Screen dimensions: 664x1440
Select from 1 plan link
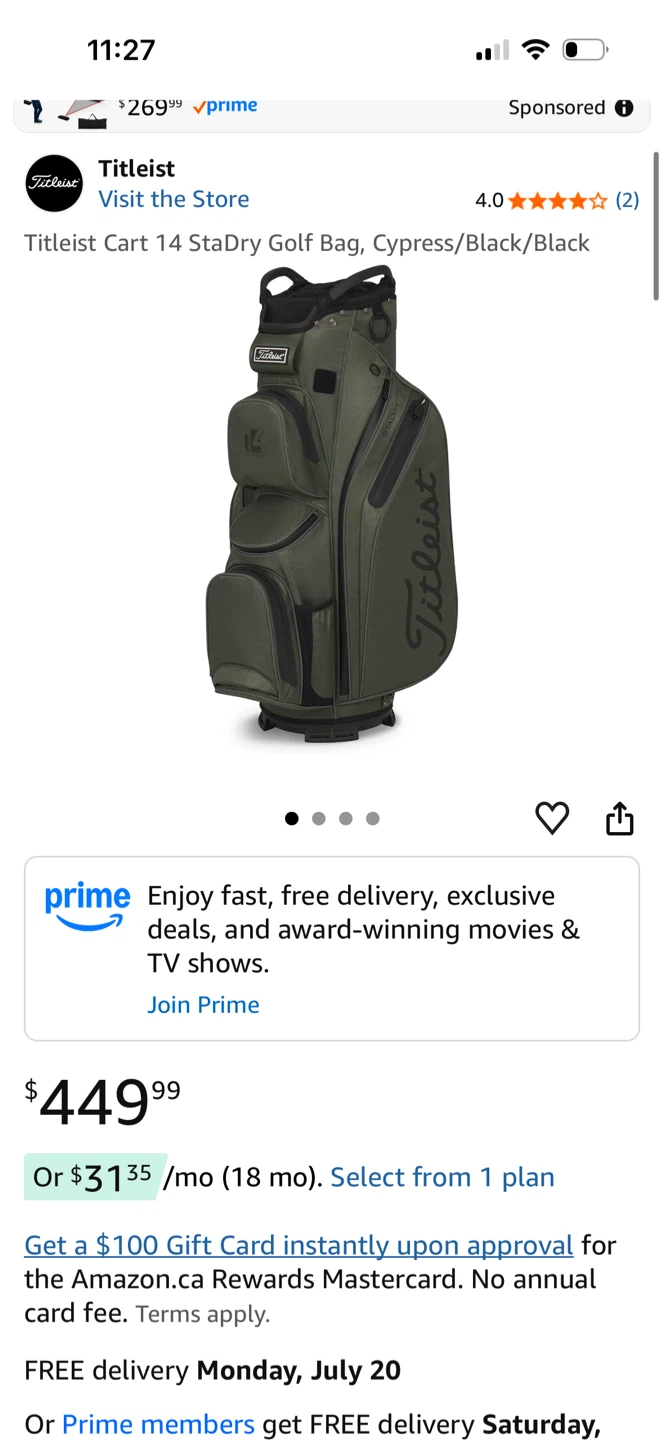pos(442,1177)
